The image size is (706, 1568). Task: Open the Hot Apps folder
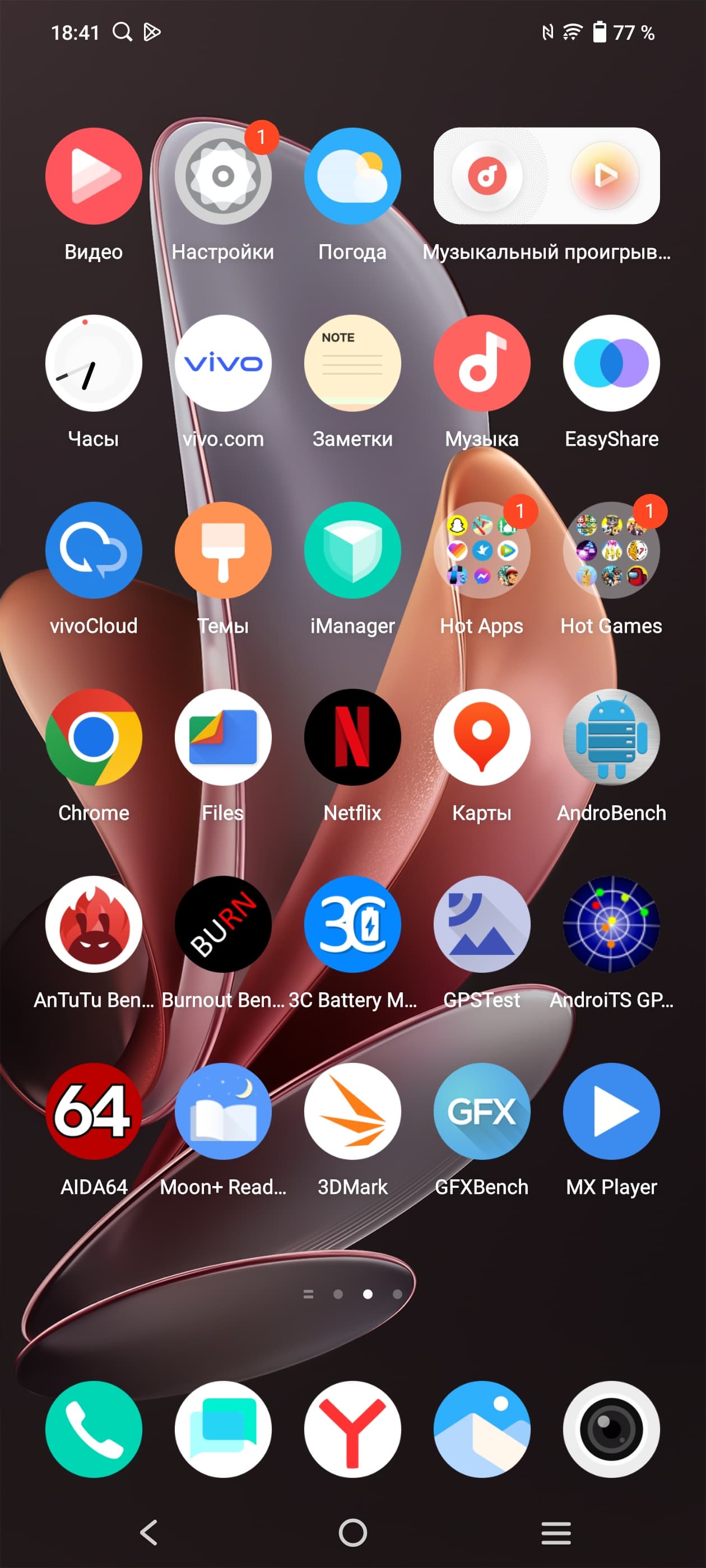click(x=482, y=550)
